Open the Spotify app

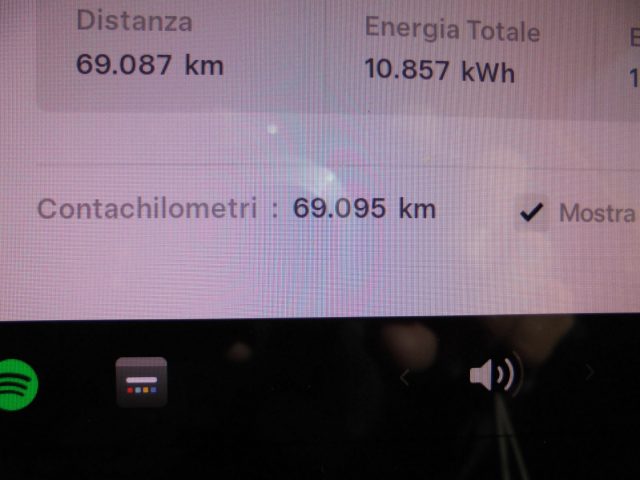click(16, 382)
